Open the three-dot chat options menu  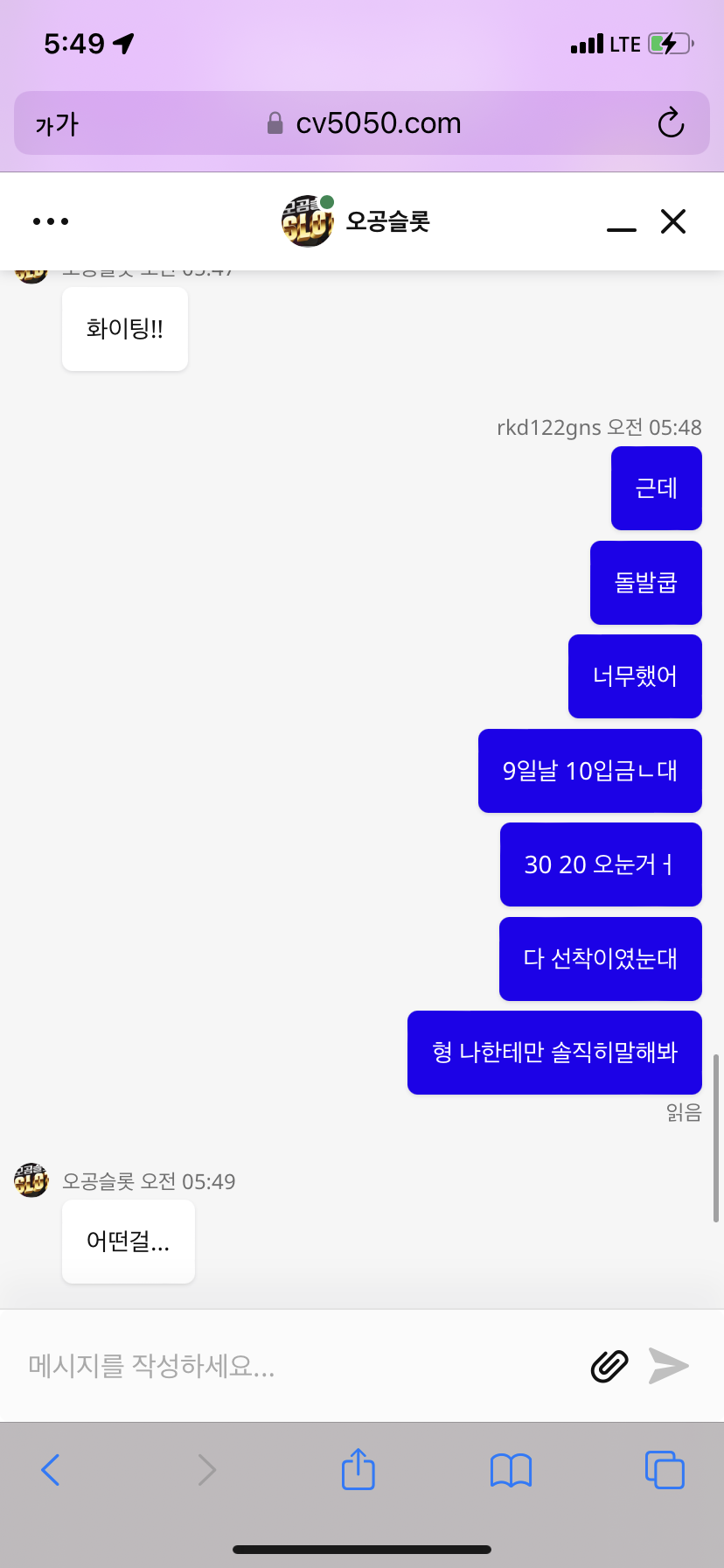[51, 221]
